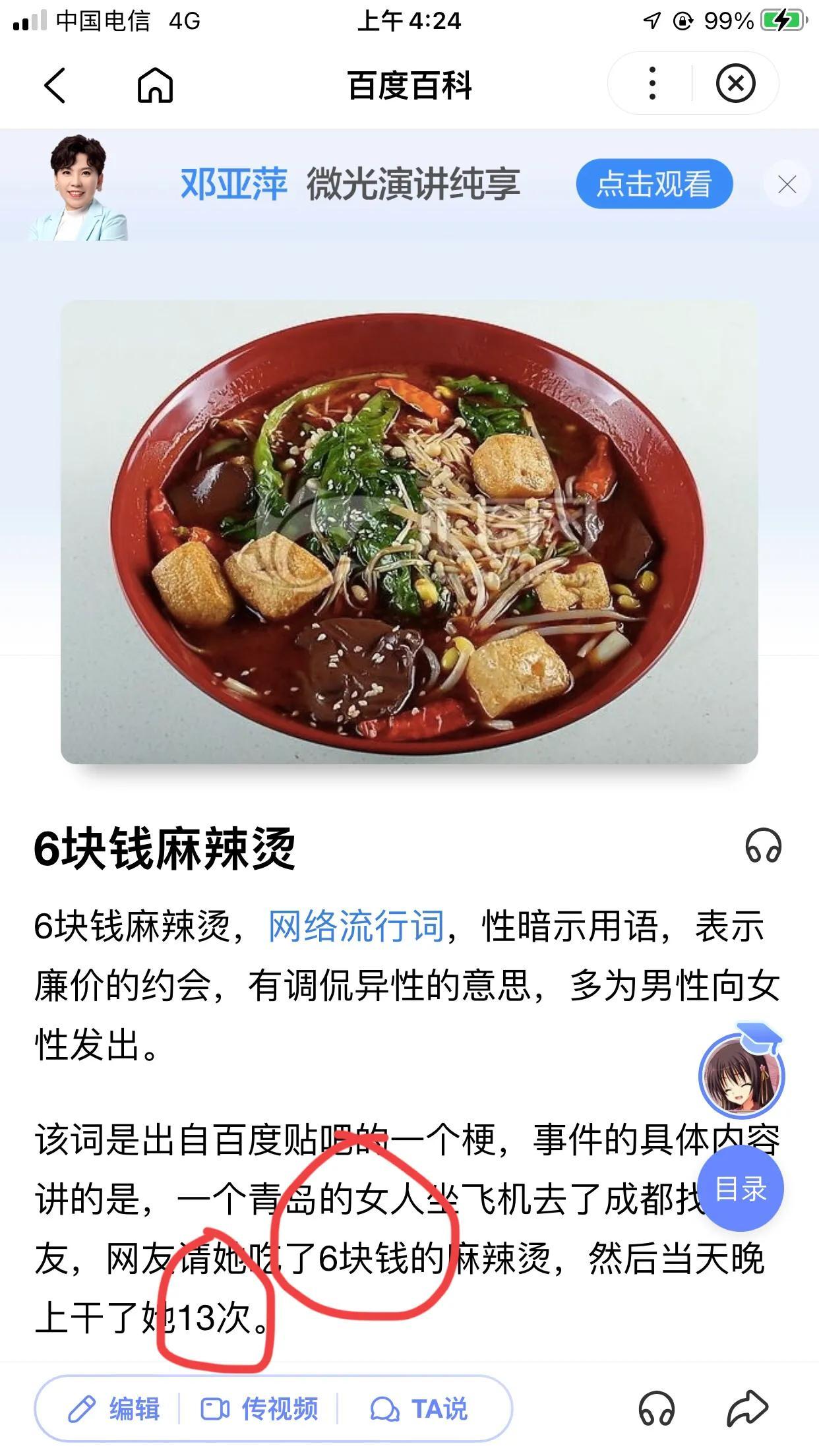Listen to the entry via headphone icon
This screenshot has height=1456, width=819.
(x=763, y=846)
